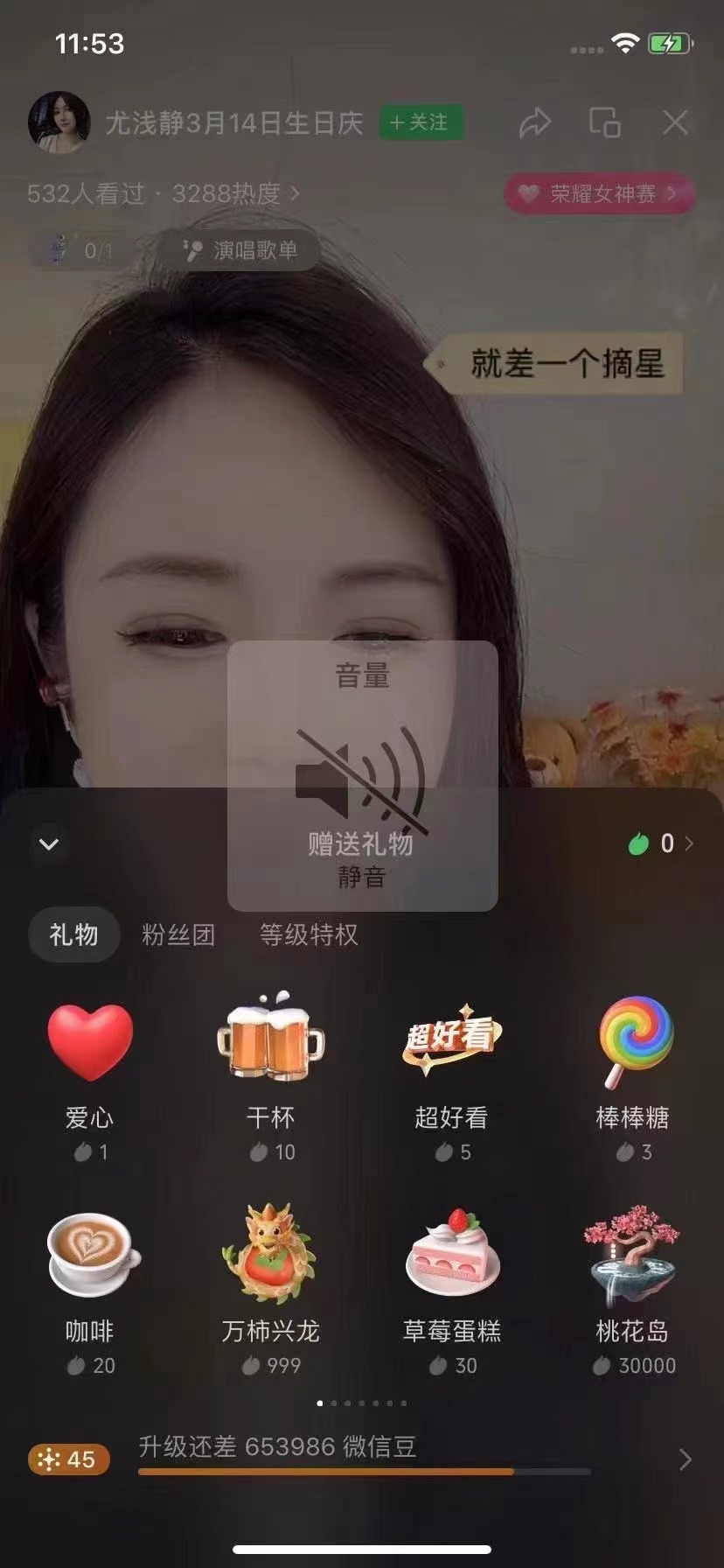Close the live stream
The image size is (724, 1568).
[675, 122]
